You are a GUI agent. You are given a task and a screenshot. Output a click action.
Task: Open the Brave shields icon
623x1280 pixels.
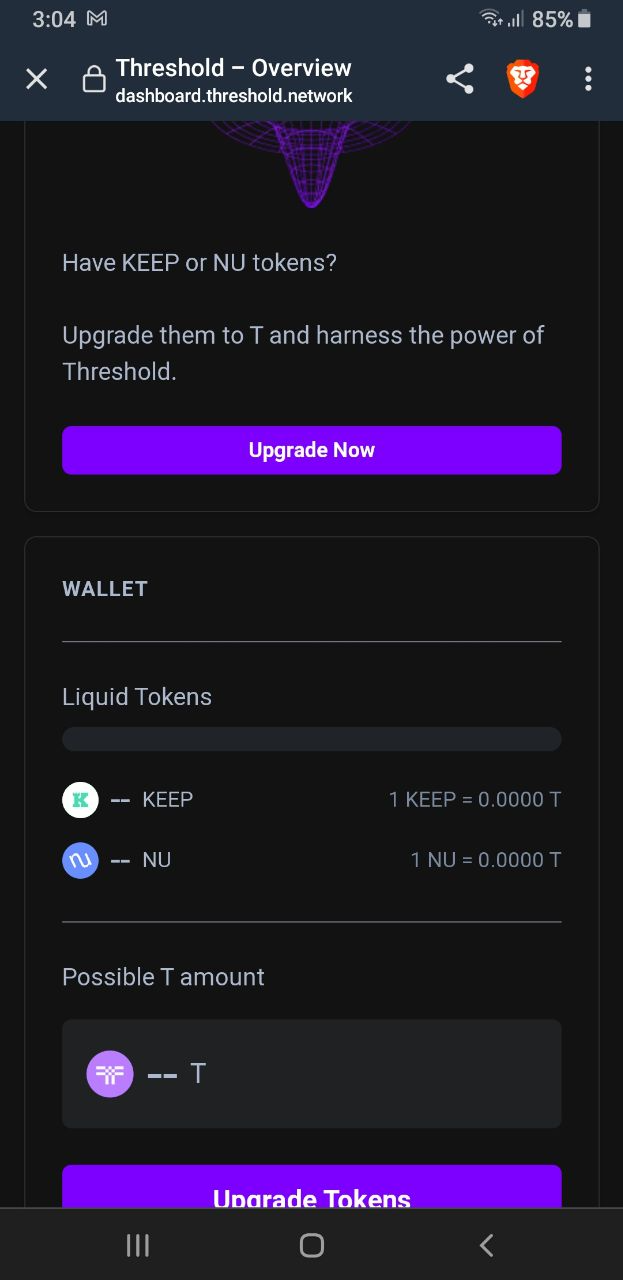coord(523,79)
